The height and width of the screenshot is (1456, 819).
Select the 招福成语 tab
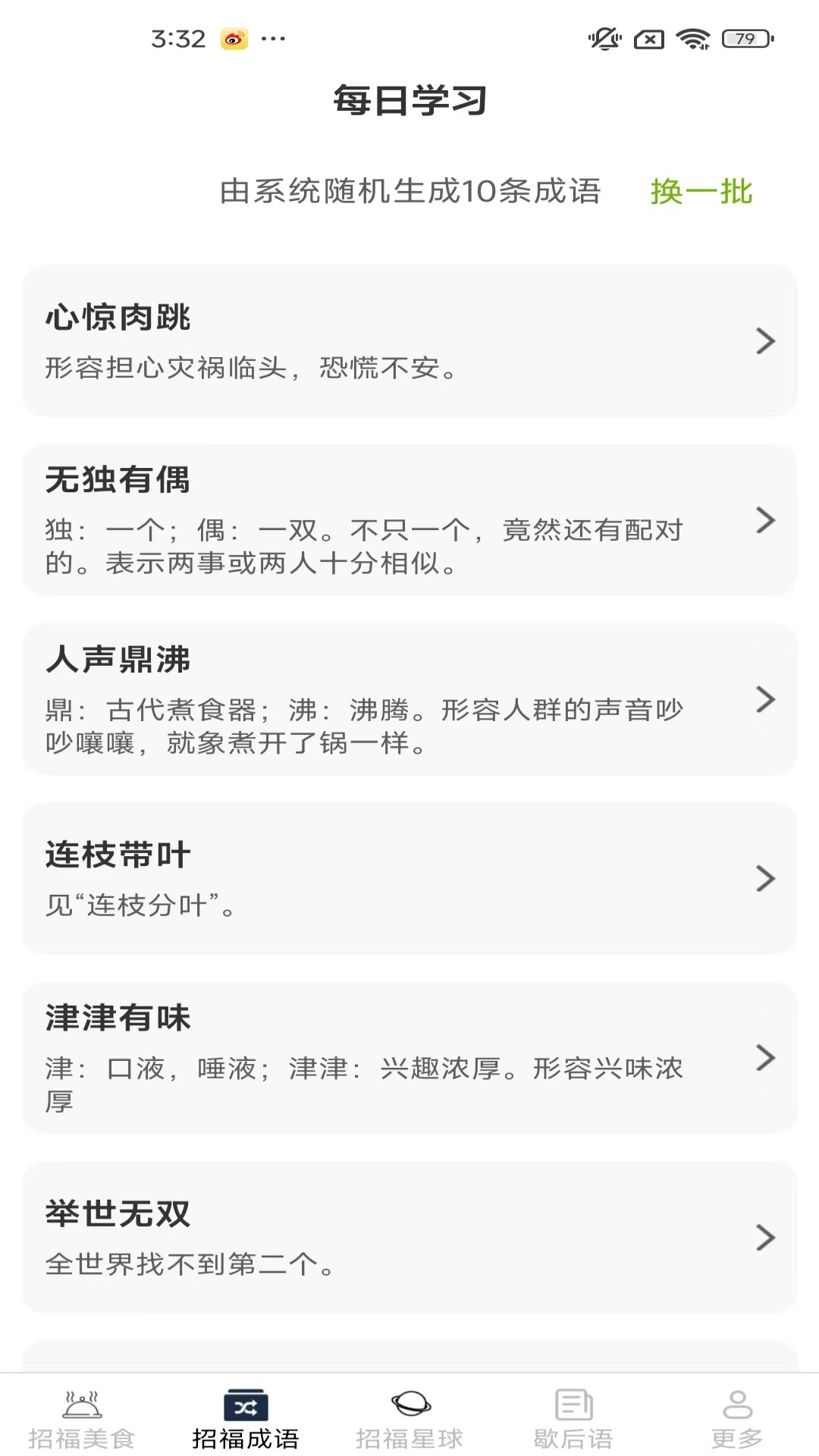point(246,1418)
